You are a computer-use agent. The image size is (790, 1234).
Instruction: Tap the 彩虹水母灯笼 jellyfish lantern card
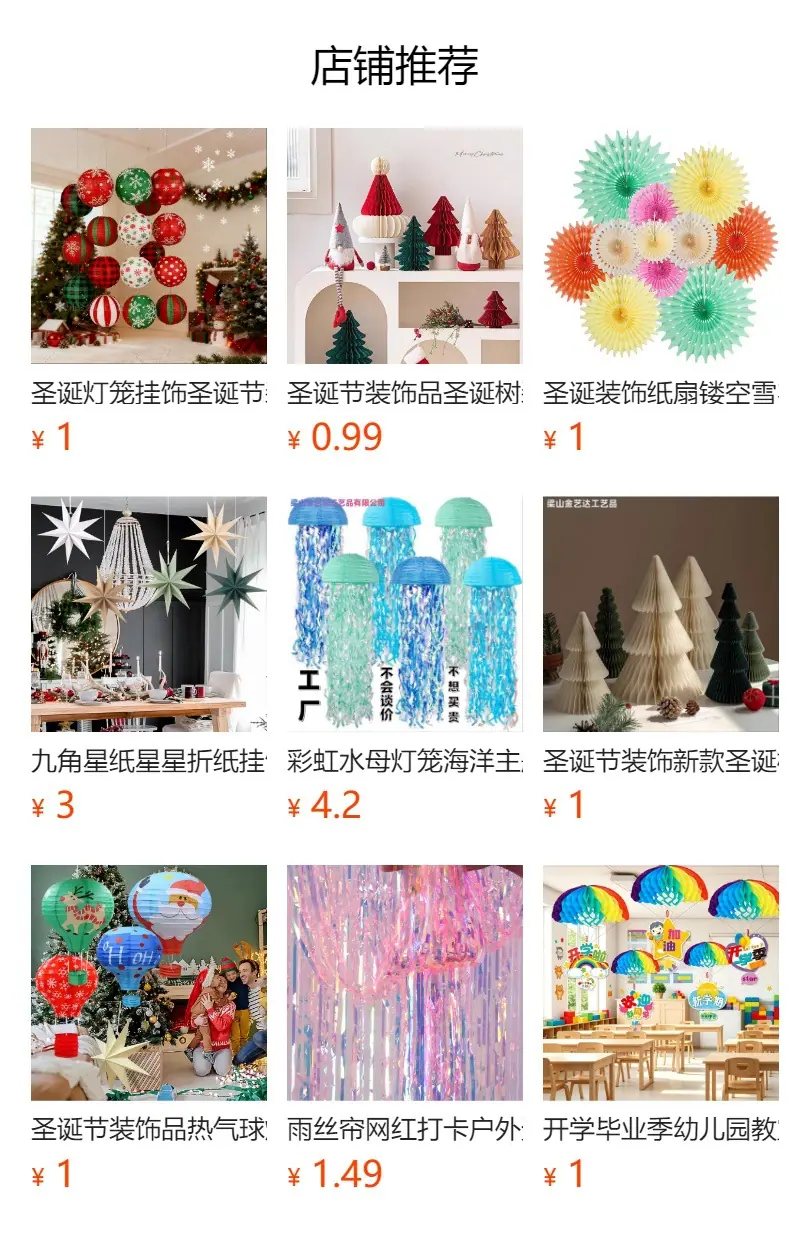pyautogui.click(x=405, y=660)
